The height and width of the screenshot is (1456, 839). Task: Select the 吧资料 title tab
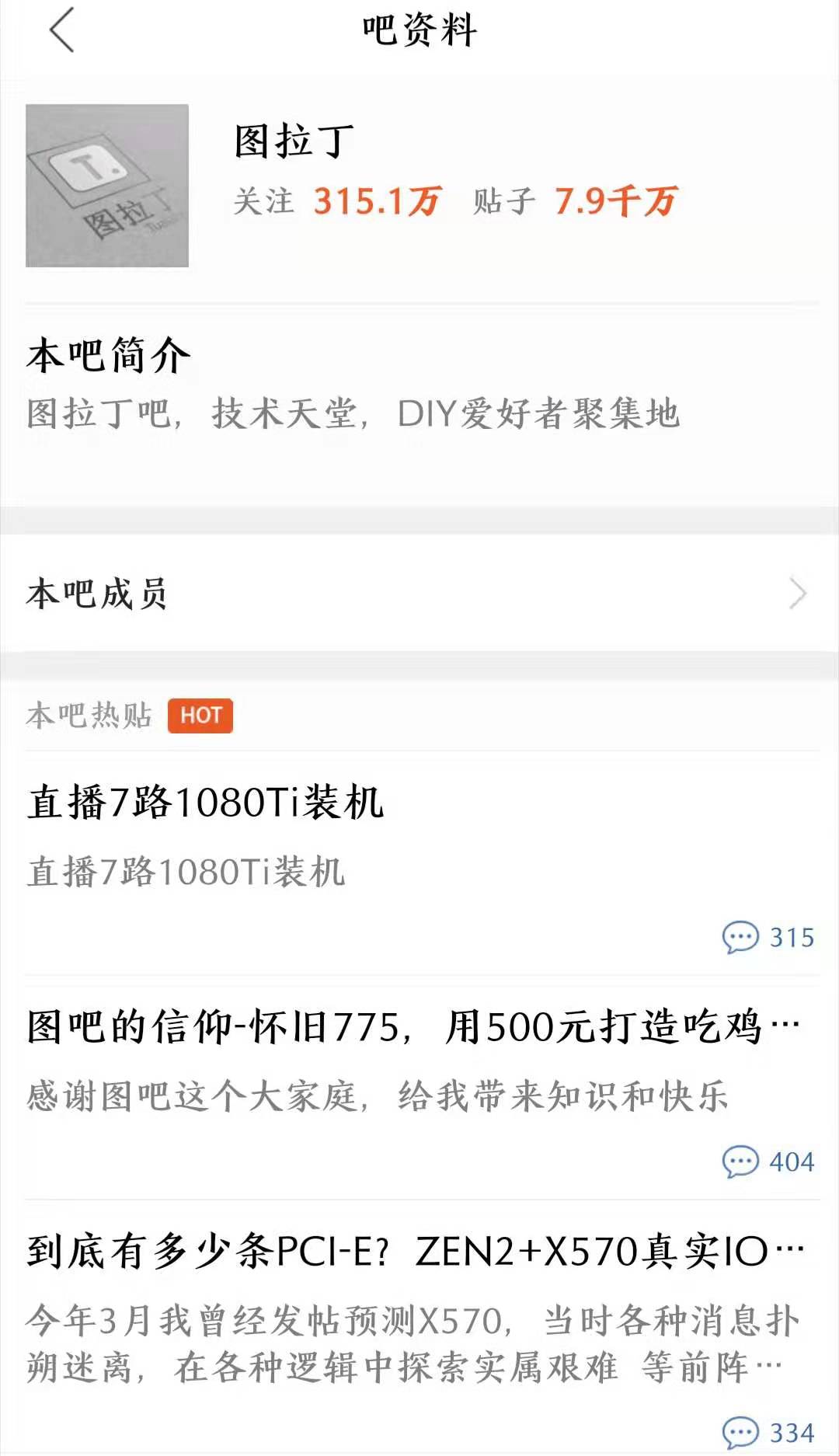tap(419, 30)
